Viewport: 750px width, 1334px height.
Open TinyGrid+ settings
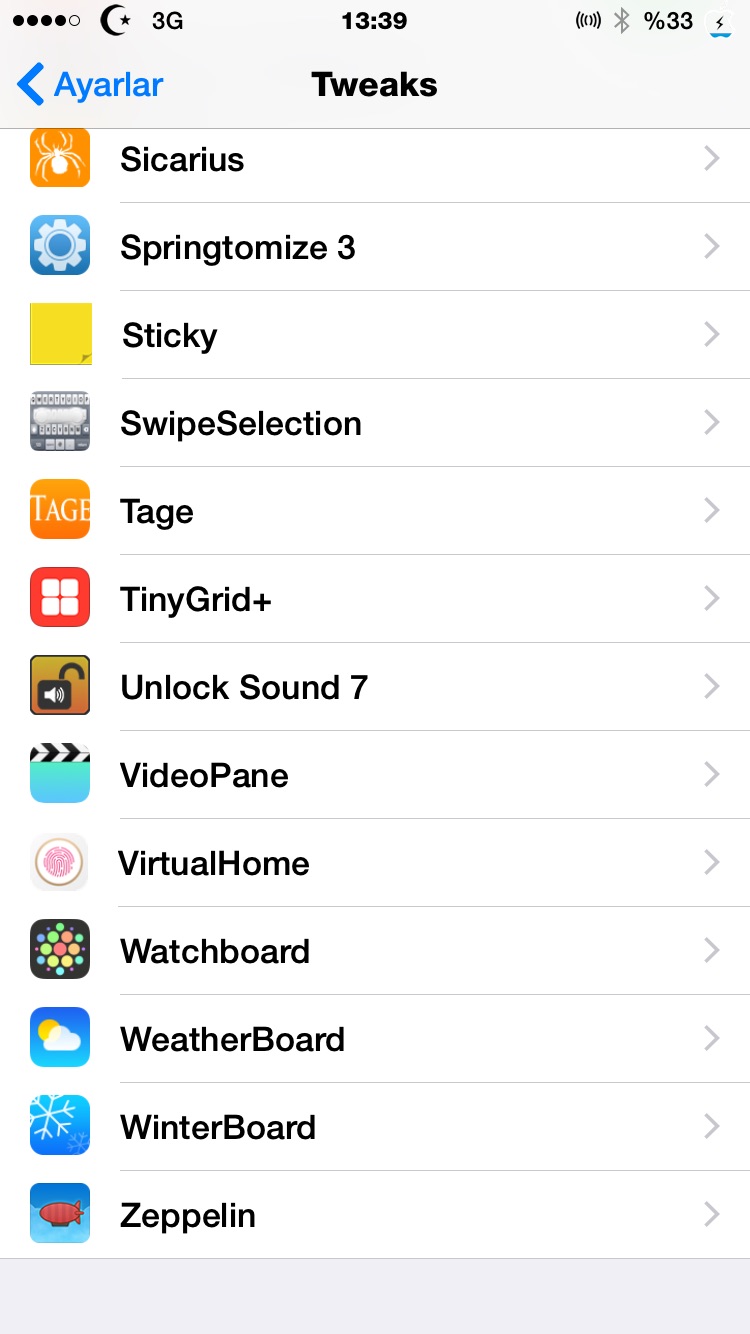coord(375,599)
